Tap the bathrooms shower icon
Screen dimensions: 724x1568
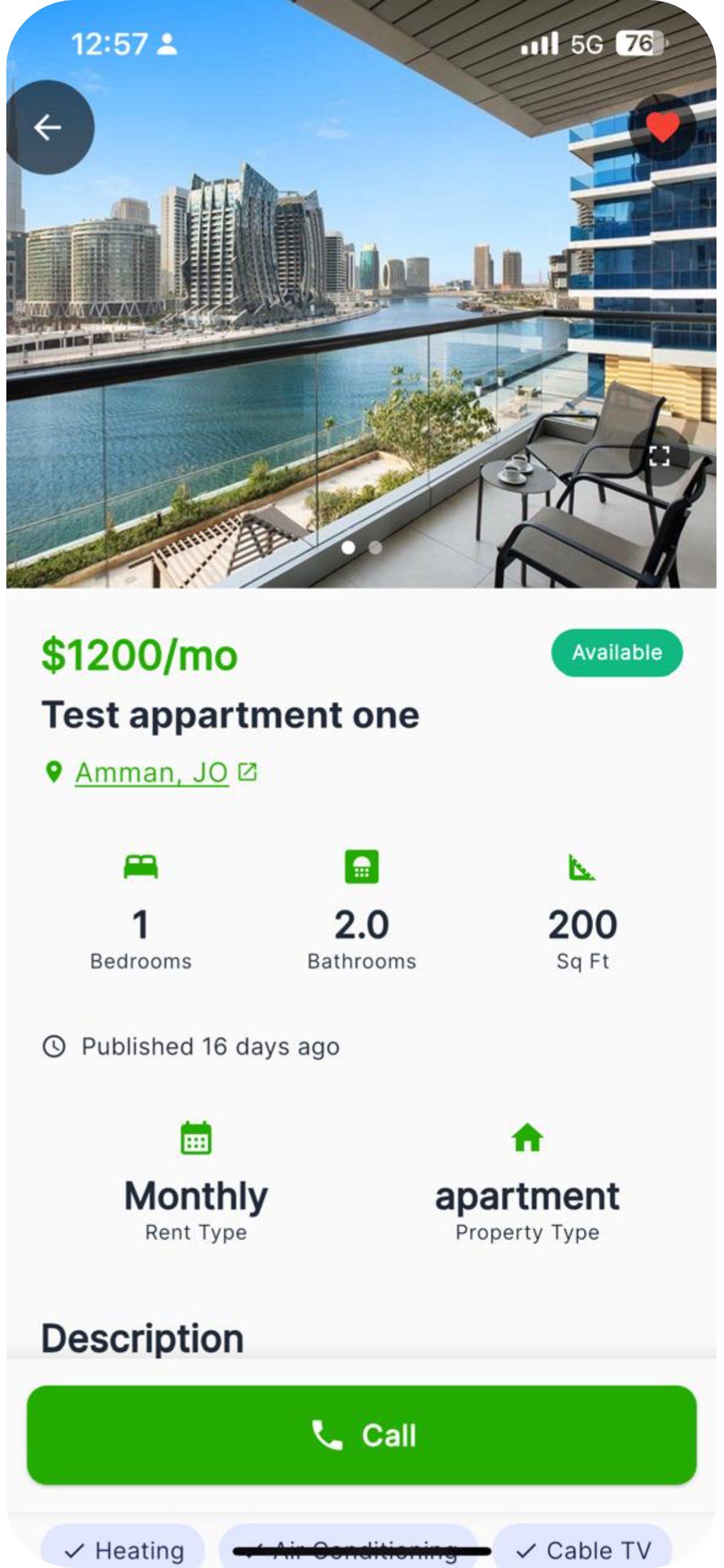[x=362, y=867]
